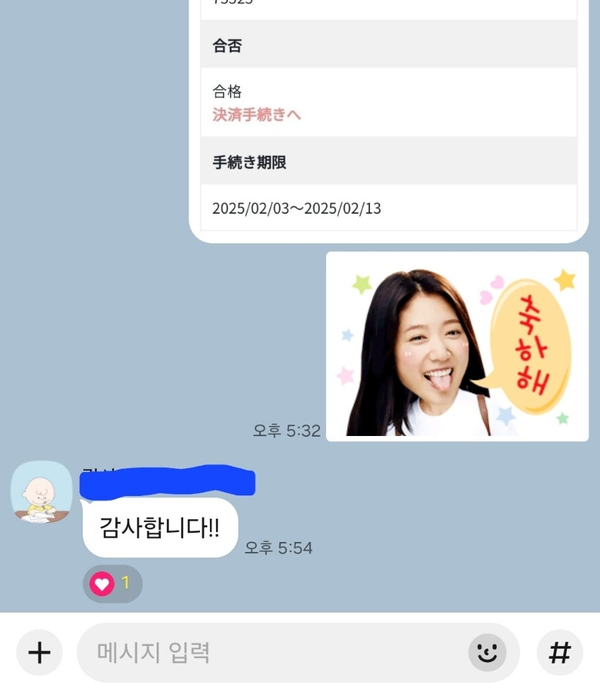Viewport: 600px width, 692px height.
Task: Tap the 메시지 입력 message field
Action: point(270,653)
